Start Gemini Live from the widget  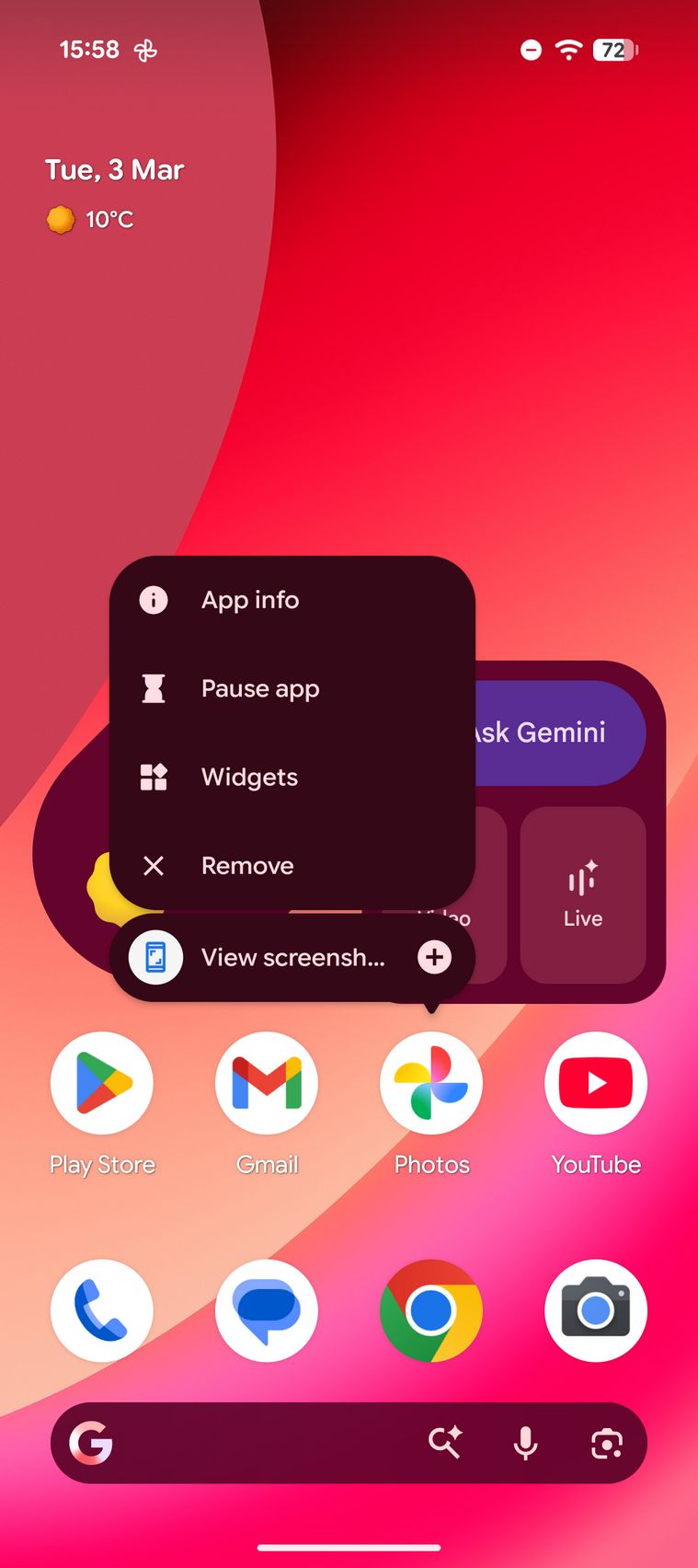[x=583, y=894]
